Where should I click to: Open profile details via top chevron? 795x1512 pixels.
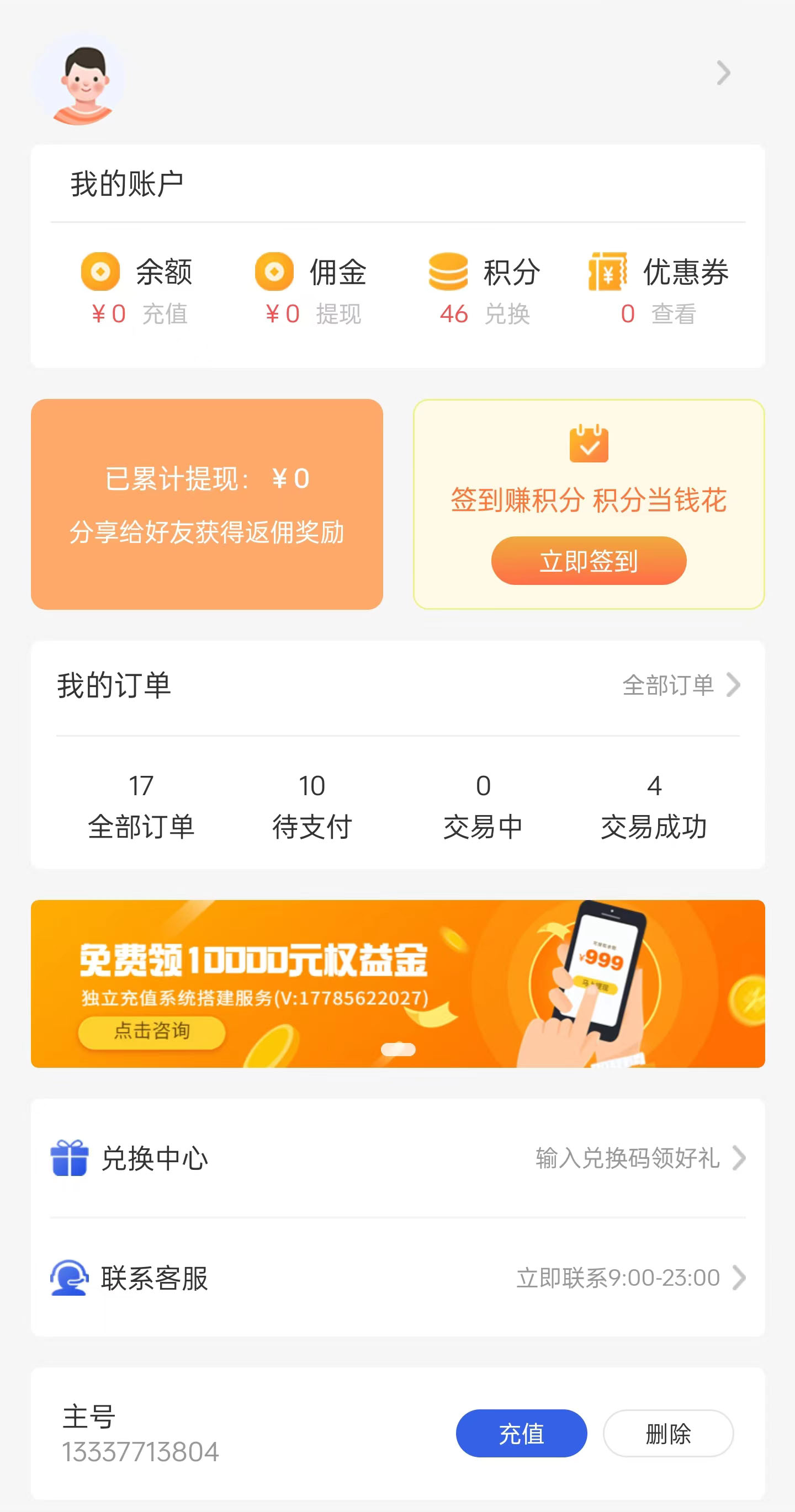coord(723,73)
